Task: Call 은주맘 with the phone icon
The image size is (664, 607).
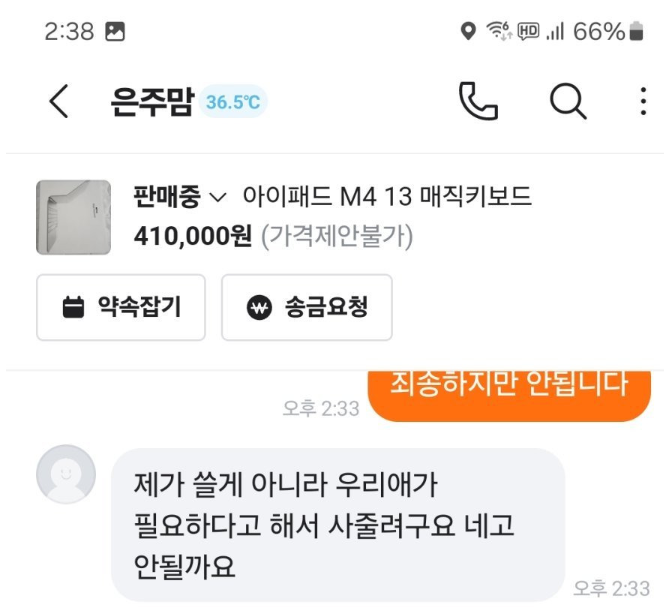Action: pos(478,101)
